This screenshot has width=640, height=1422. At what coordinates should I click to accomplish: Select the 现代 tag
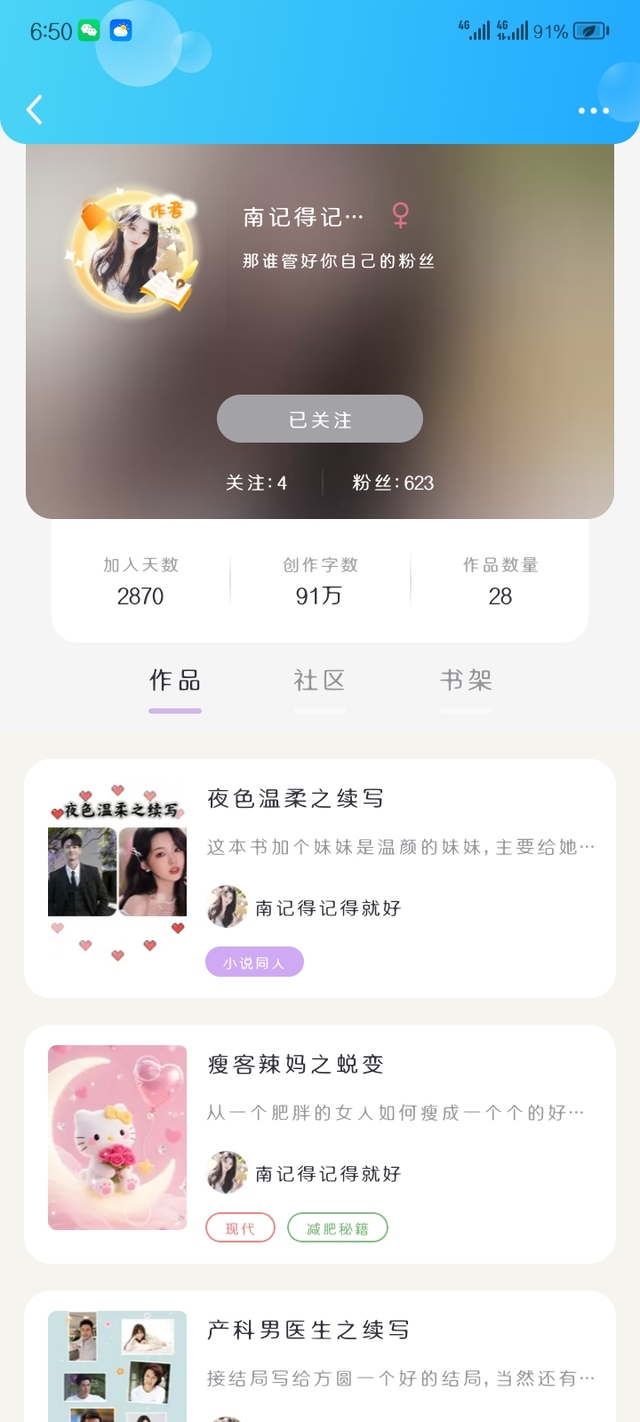(x=240, y=1228)
